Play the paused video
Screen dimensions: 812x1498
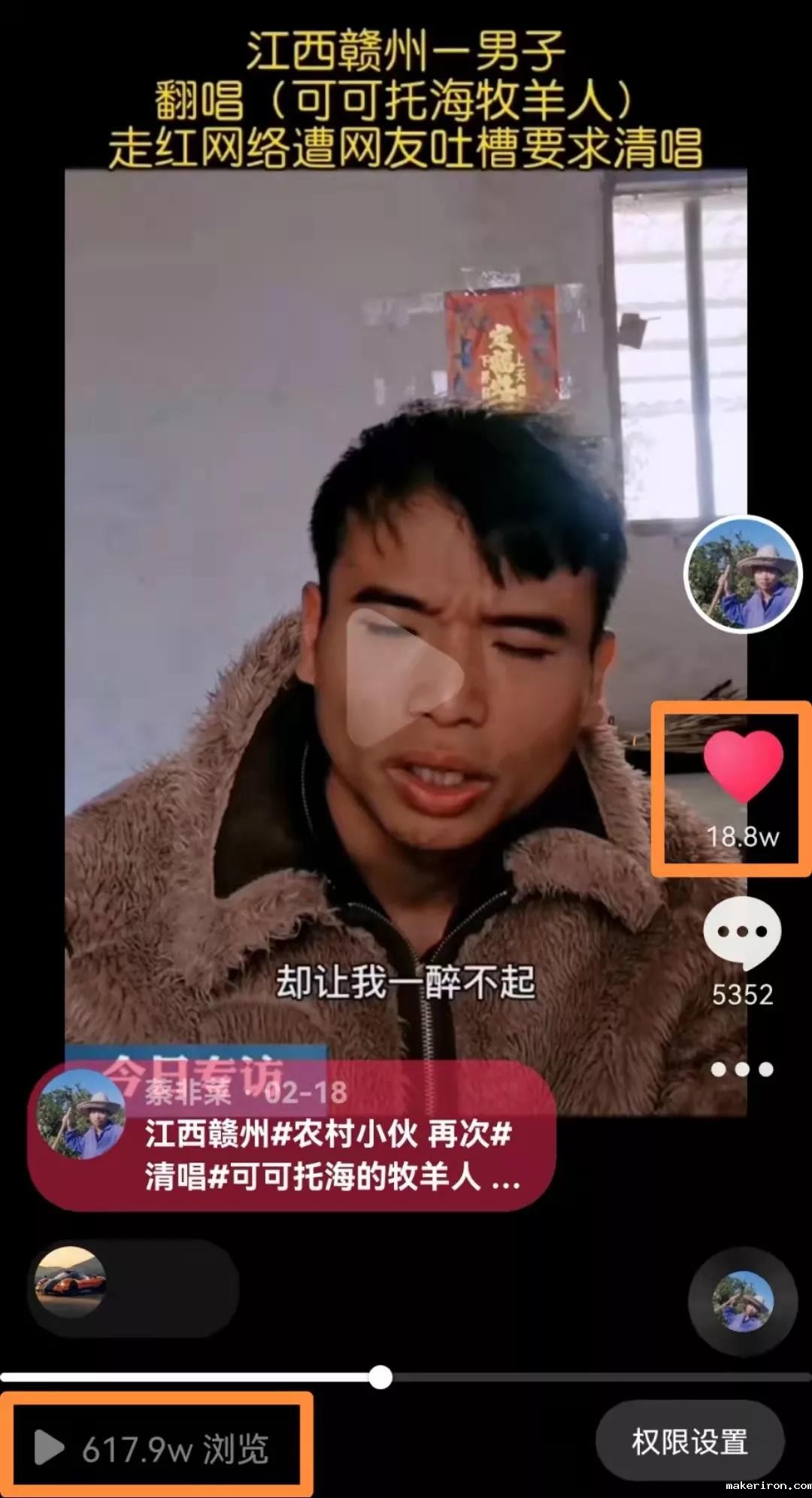click(x=404, y=677)
